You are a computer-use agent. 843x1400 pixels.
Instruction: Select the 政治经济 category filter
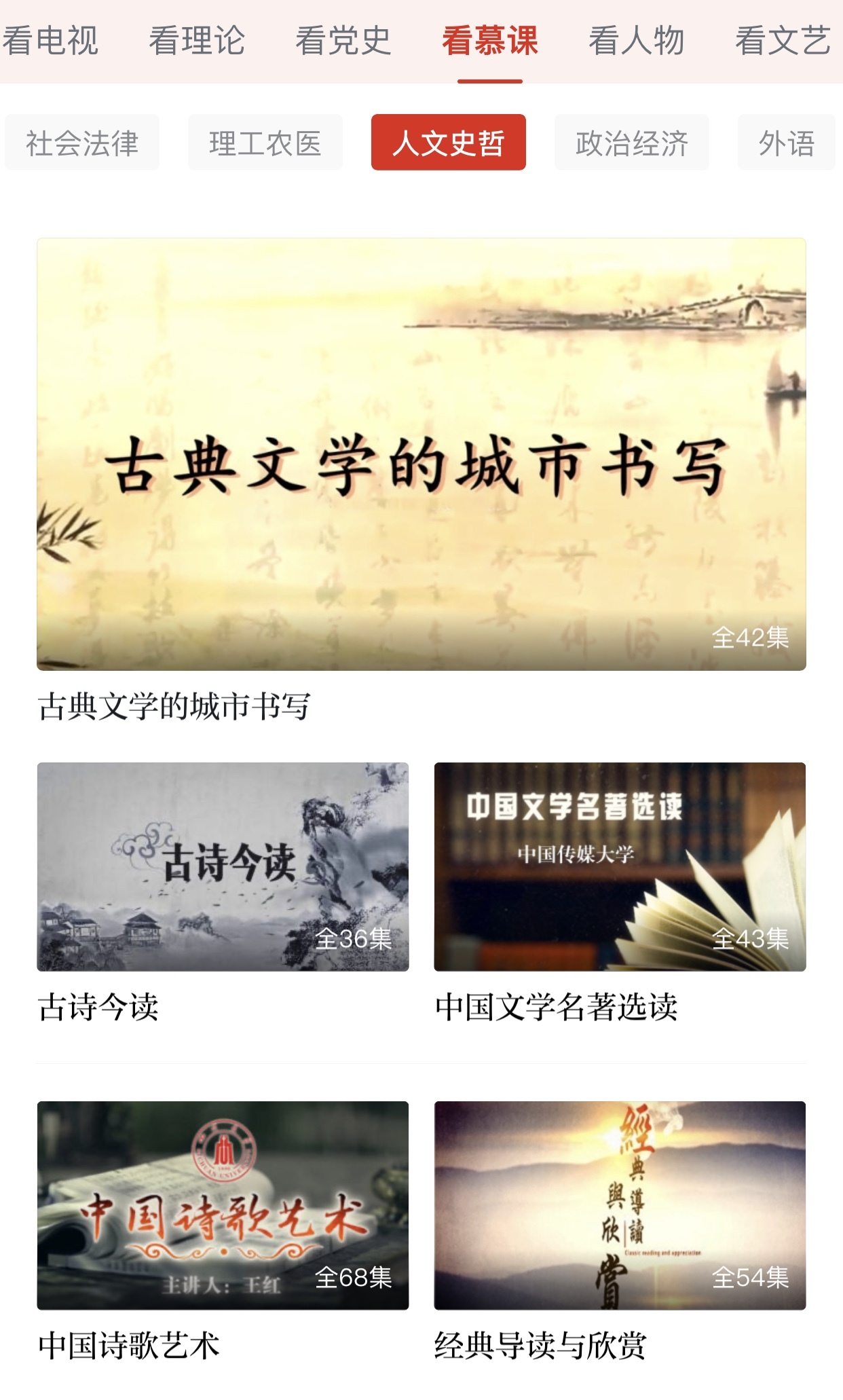(x=631, y=142)
